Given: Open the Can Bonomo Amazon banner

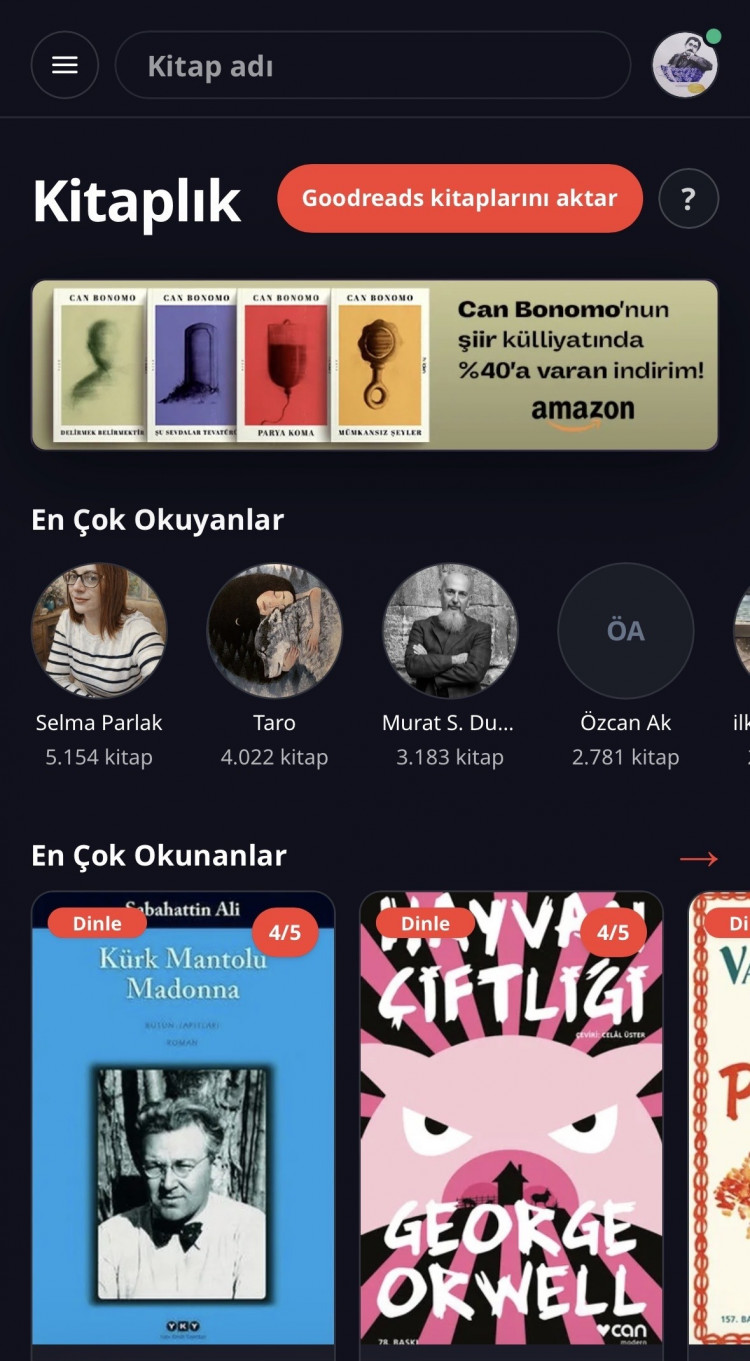Looking at the screenshot, I should click(x=375, y=365).
